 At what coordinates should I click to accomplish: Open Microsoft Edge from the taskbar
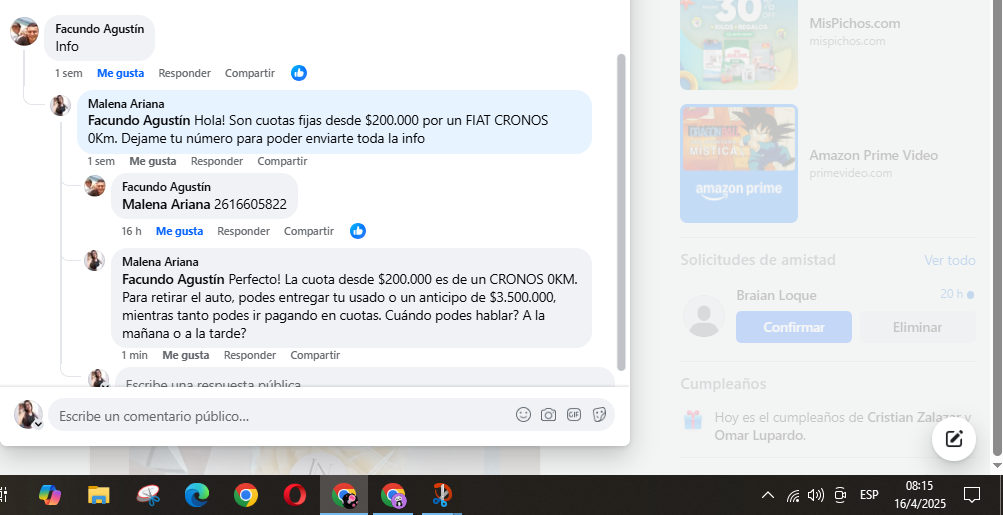pyautogui.click(x=197, y=495)
